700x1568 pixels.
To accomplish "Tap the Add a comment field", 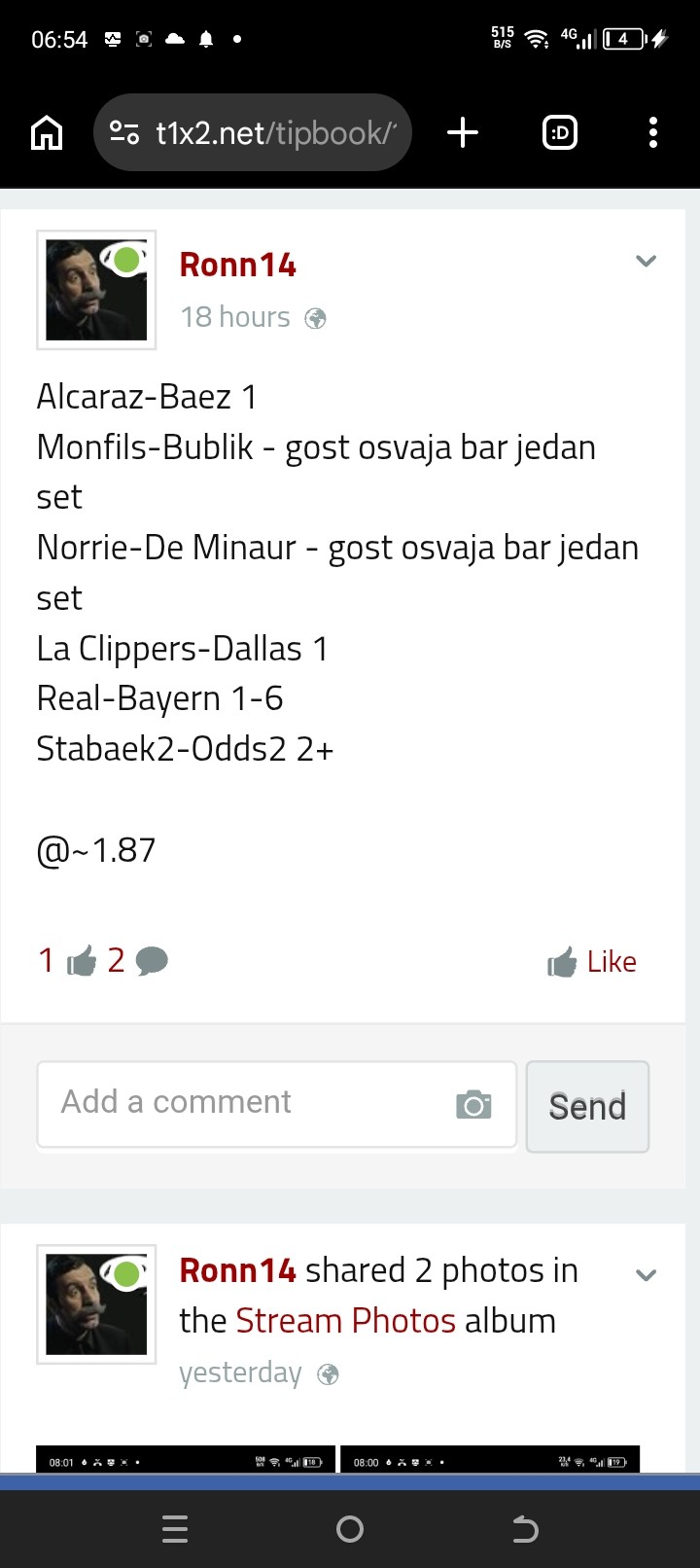I will point(243,1103).
